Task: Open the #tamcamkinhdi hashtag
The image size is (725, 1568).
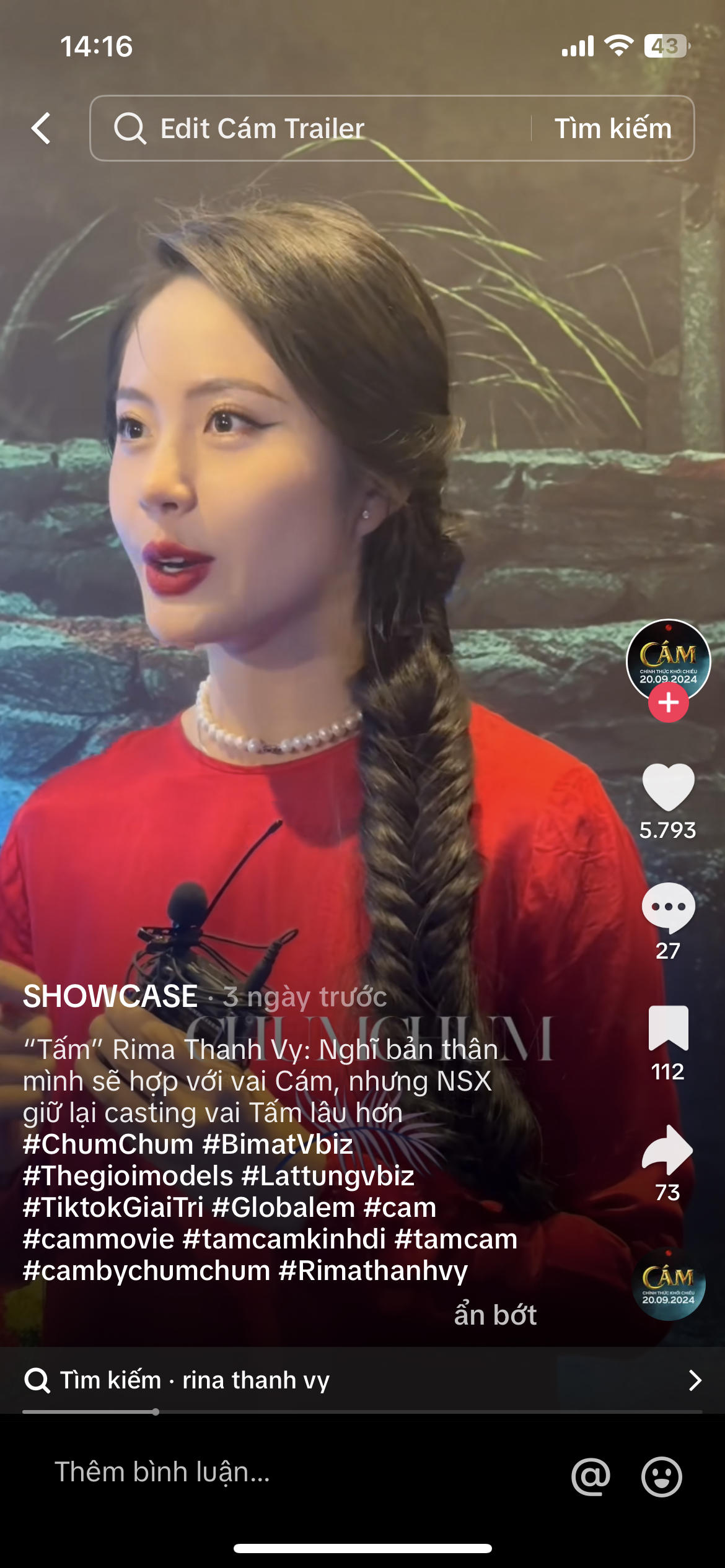Action: coord(284,1239)
